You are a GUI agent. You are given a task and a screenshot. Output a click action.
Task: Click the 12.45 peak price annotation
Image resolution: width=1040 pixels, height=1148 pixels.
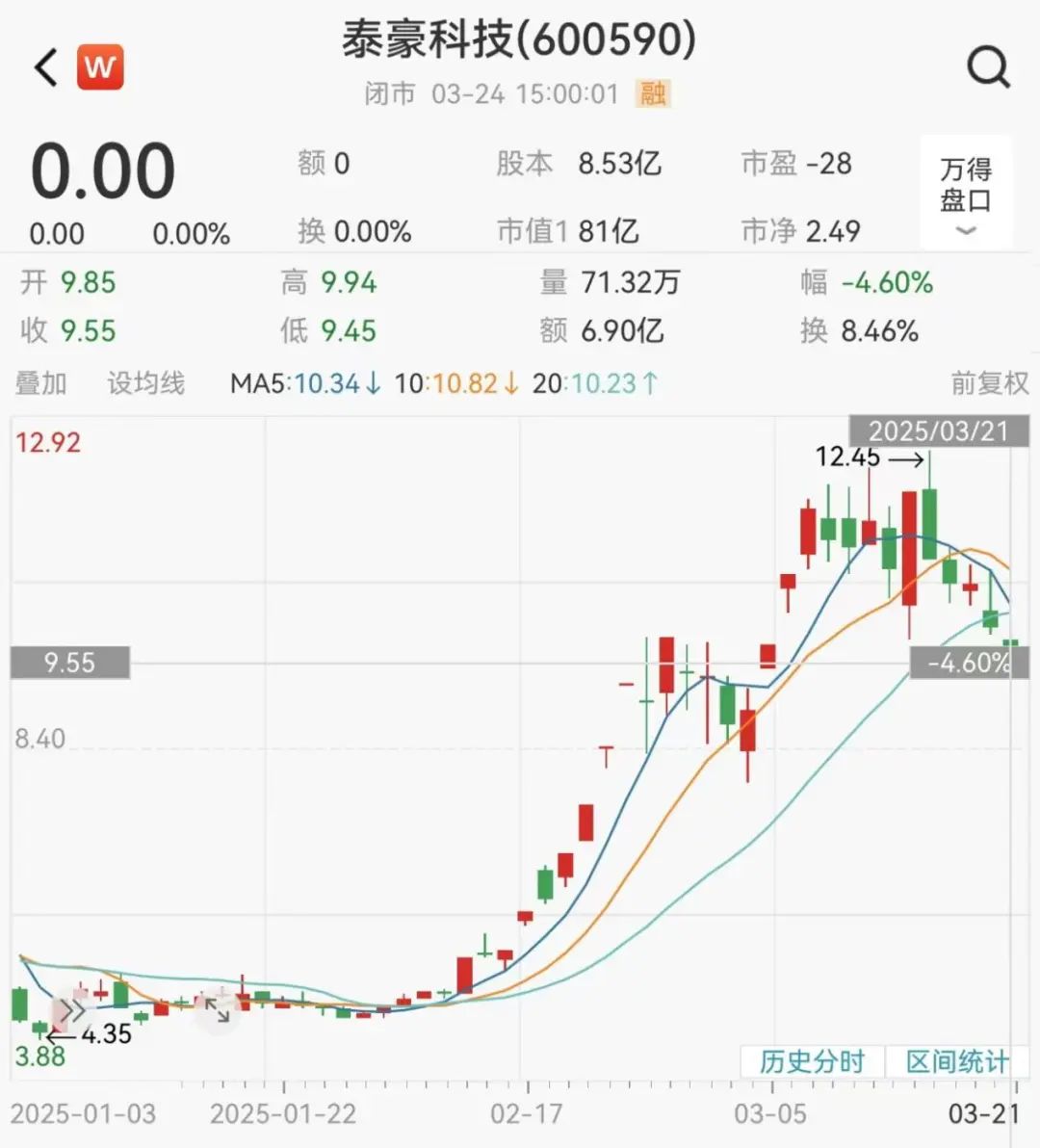pyautogui.click(x=845, y=458)
